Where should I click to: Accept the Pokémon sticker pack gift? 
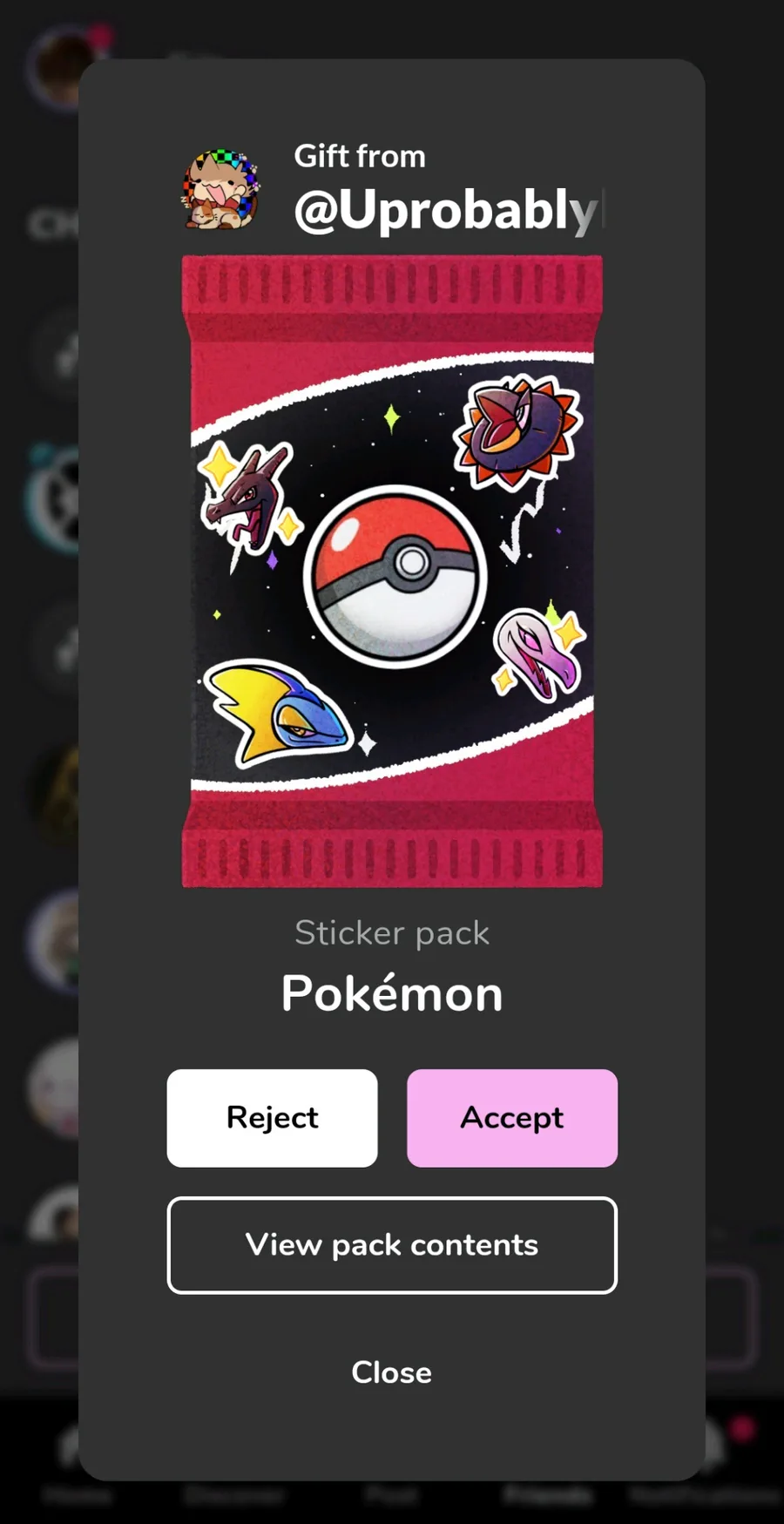point(512,1118)
